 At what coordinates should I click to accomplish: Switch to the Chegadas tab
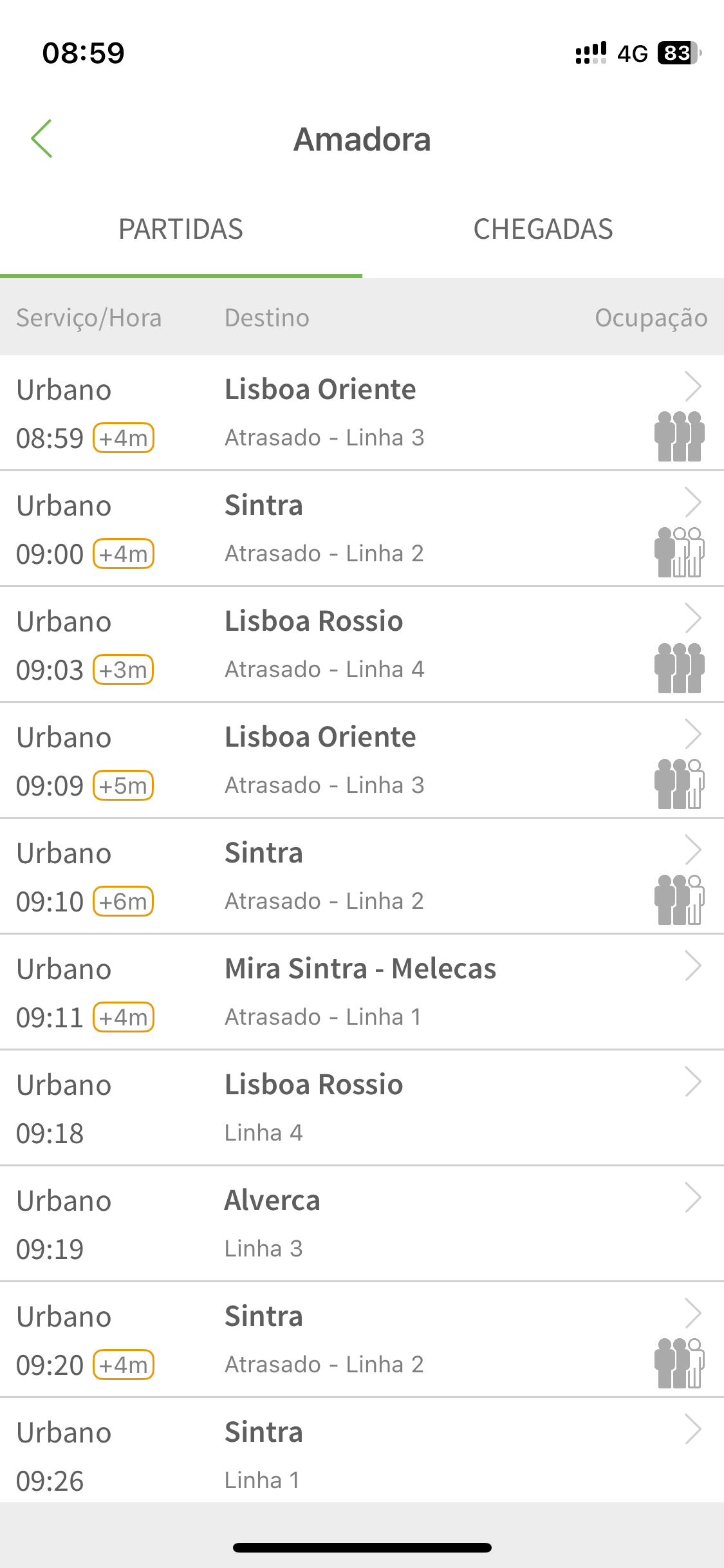[x=543, y=229]
